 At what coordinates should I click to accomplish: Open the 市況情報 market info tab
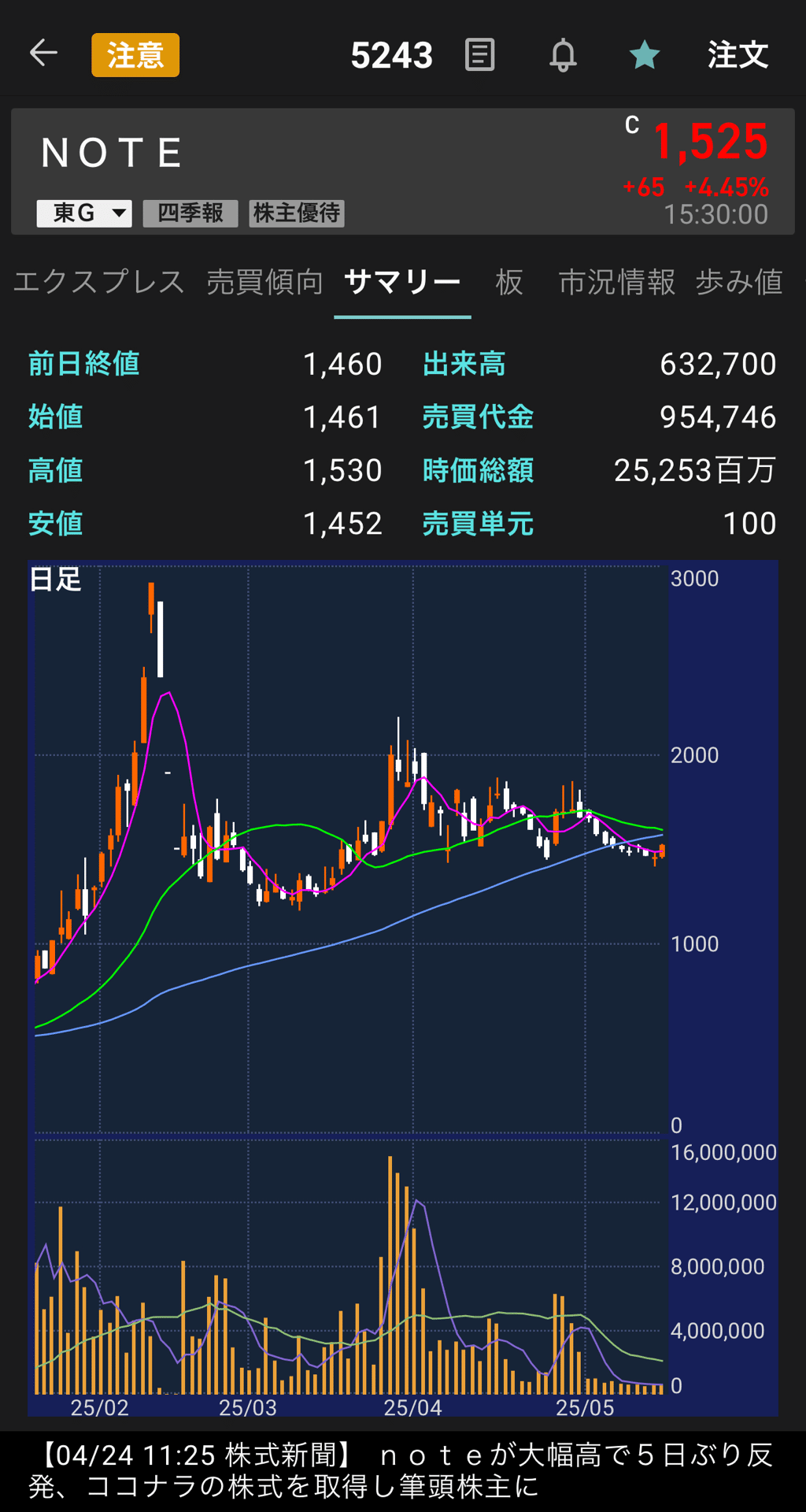tap(616, 282)
